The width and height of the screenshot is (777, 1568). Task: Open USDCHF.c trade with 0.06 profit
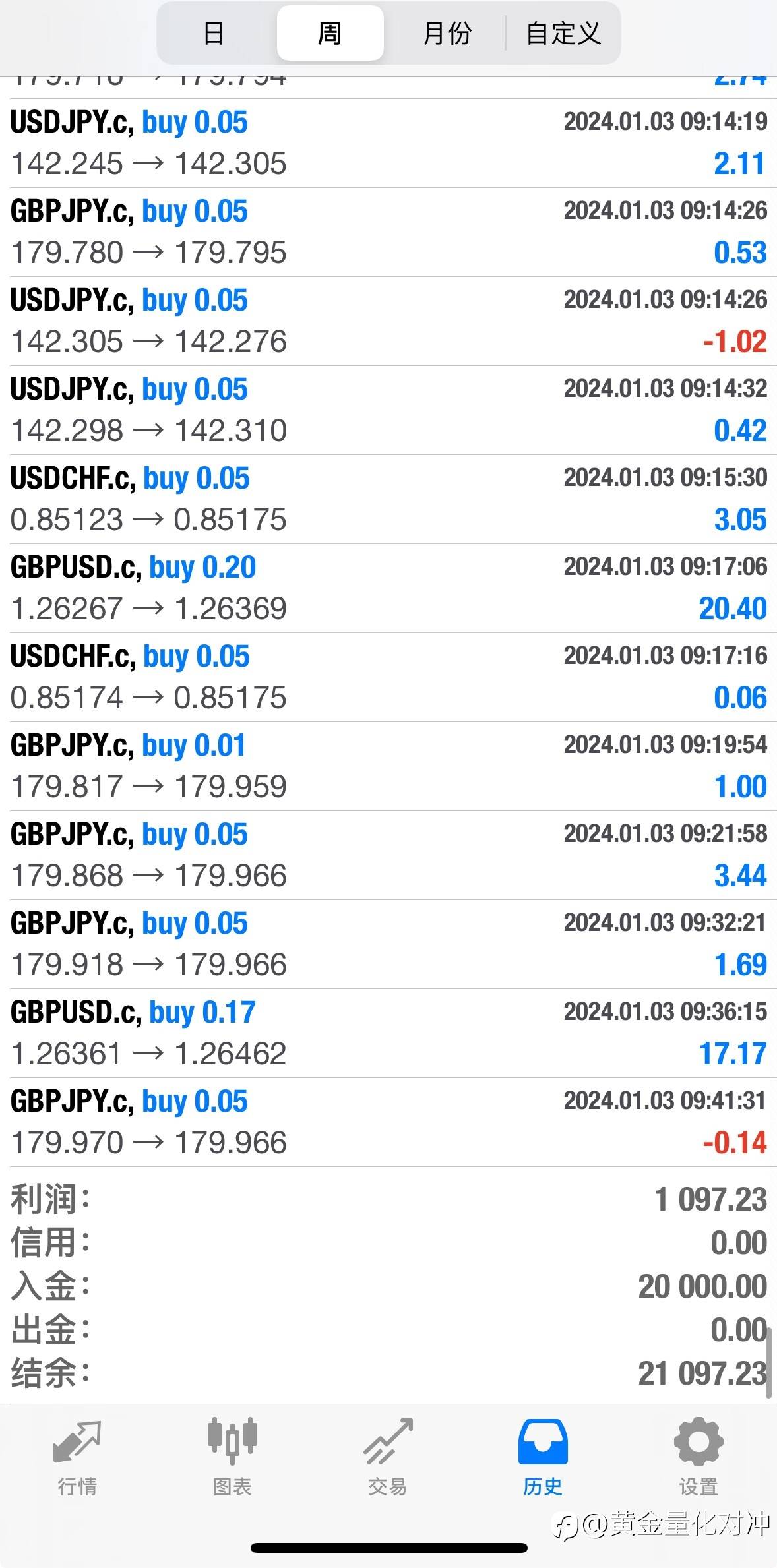coord(388,677)
